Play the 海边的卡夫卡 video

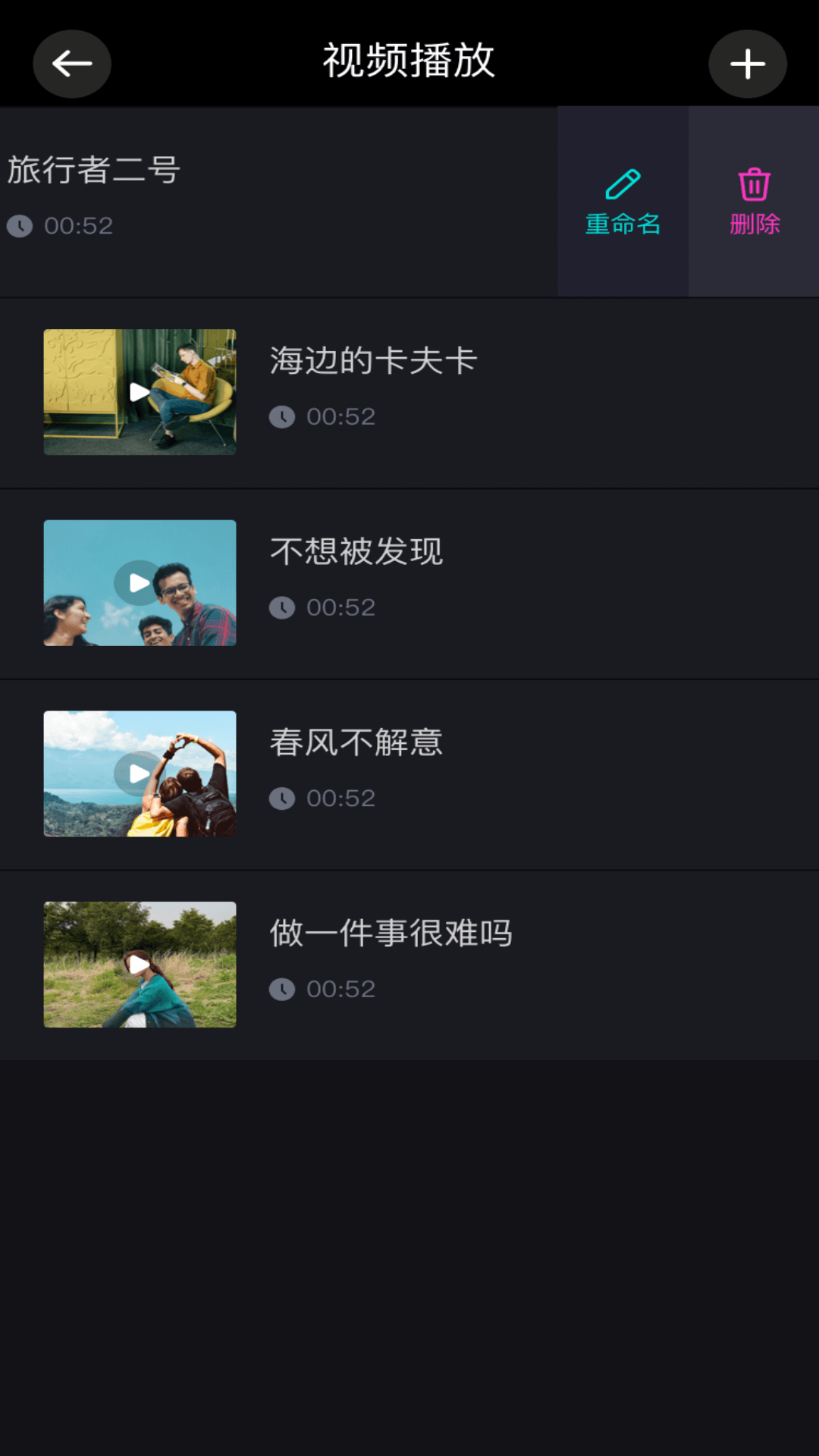point(140,392)
